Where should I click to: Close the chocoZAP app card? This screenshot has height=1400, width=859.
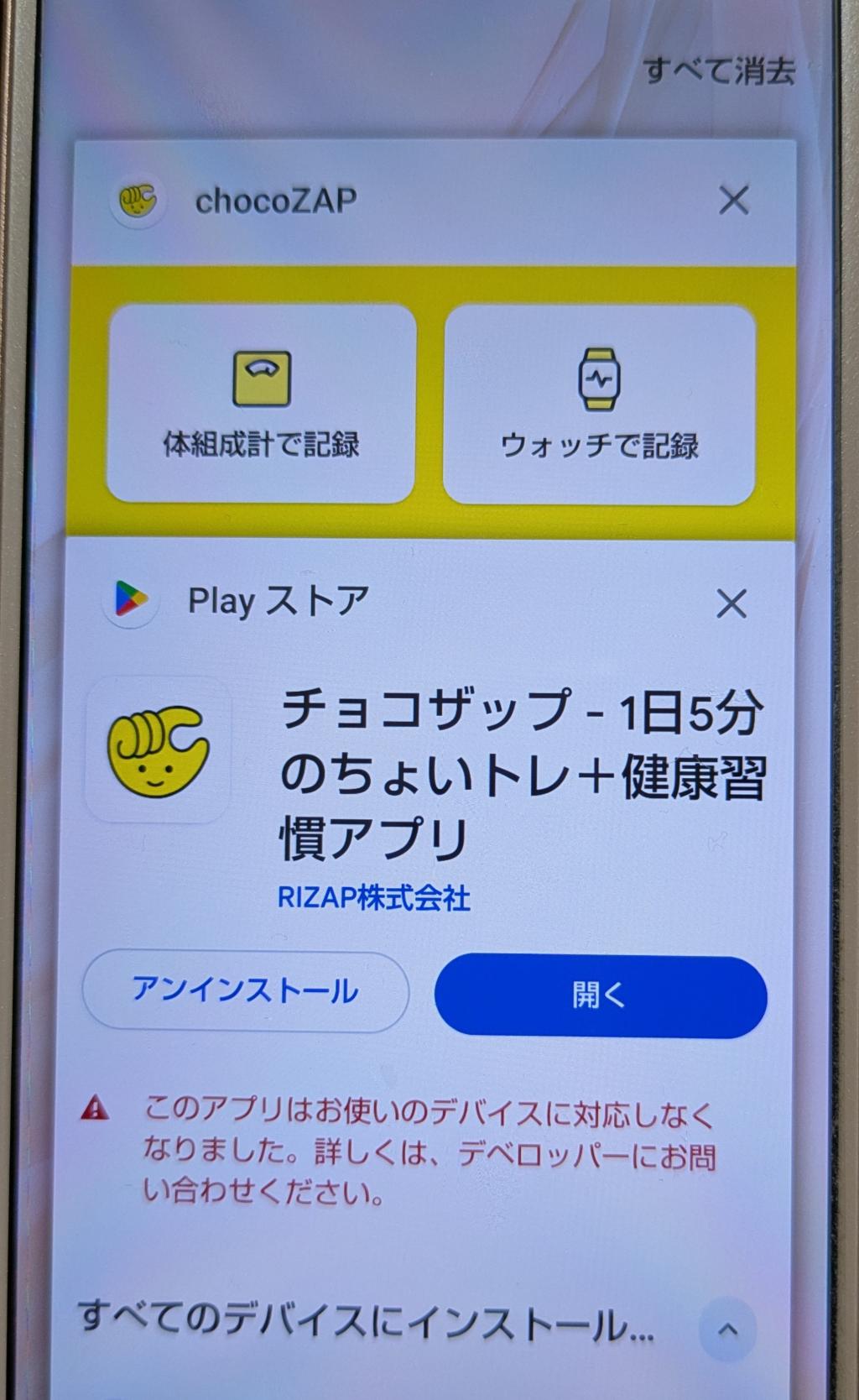coord(734,201)
